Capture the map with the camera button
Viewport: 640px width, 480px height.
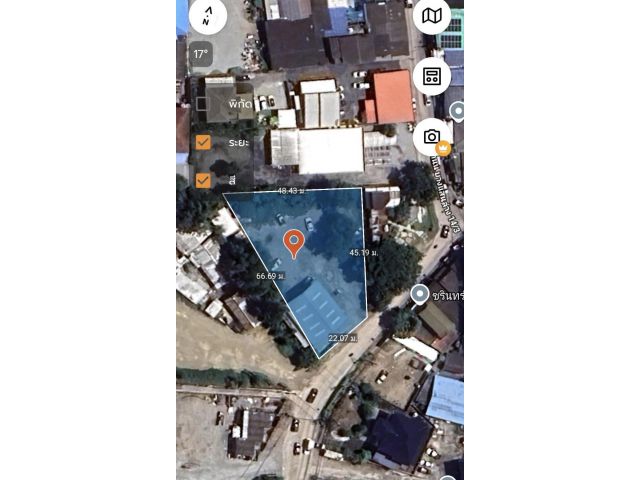click(x=432, y=137)
